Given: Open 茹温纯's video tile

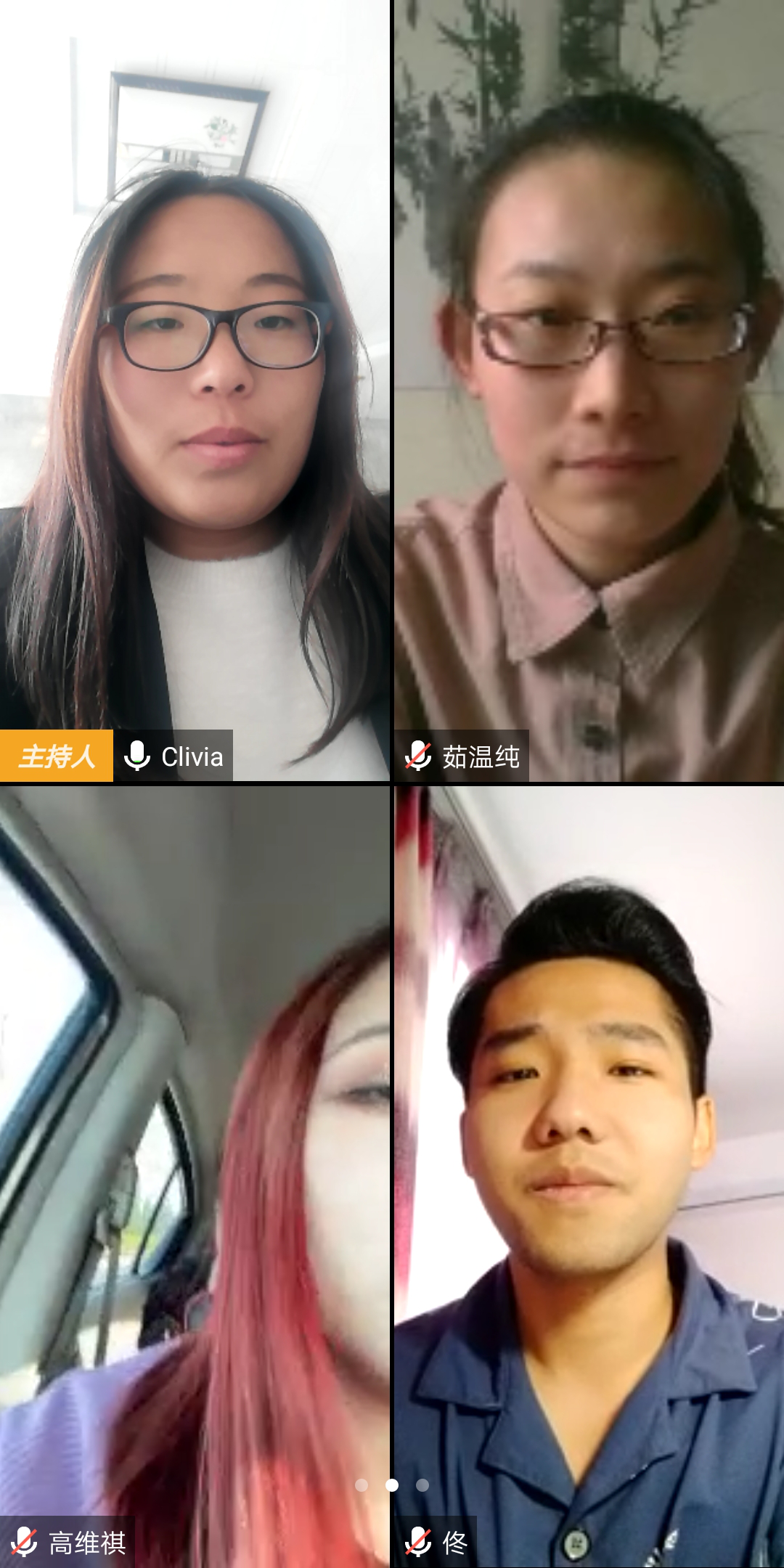Looking at the screenshot, I should tap(588, 392).
